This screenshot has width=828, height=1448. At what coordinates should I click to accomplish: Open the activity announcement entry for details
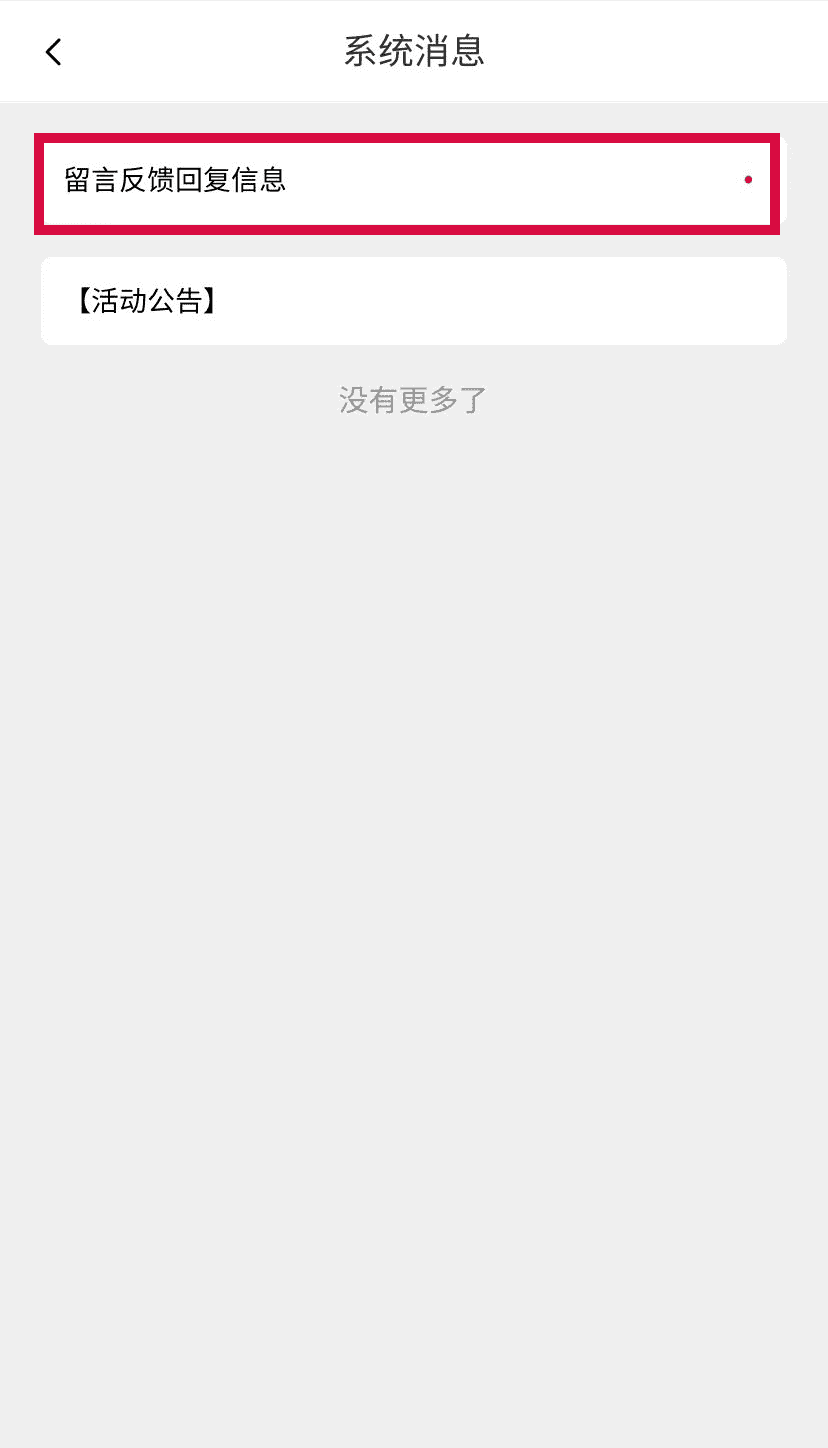[x=413, y=300]
